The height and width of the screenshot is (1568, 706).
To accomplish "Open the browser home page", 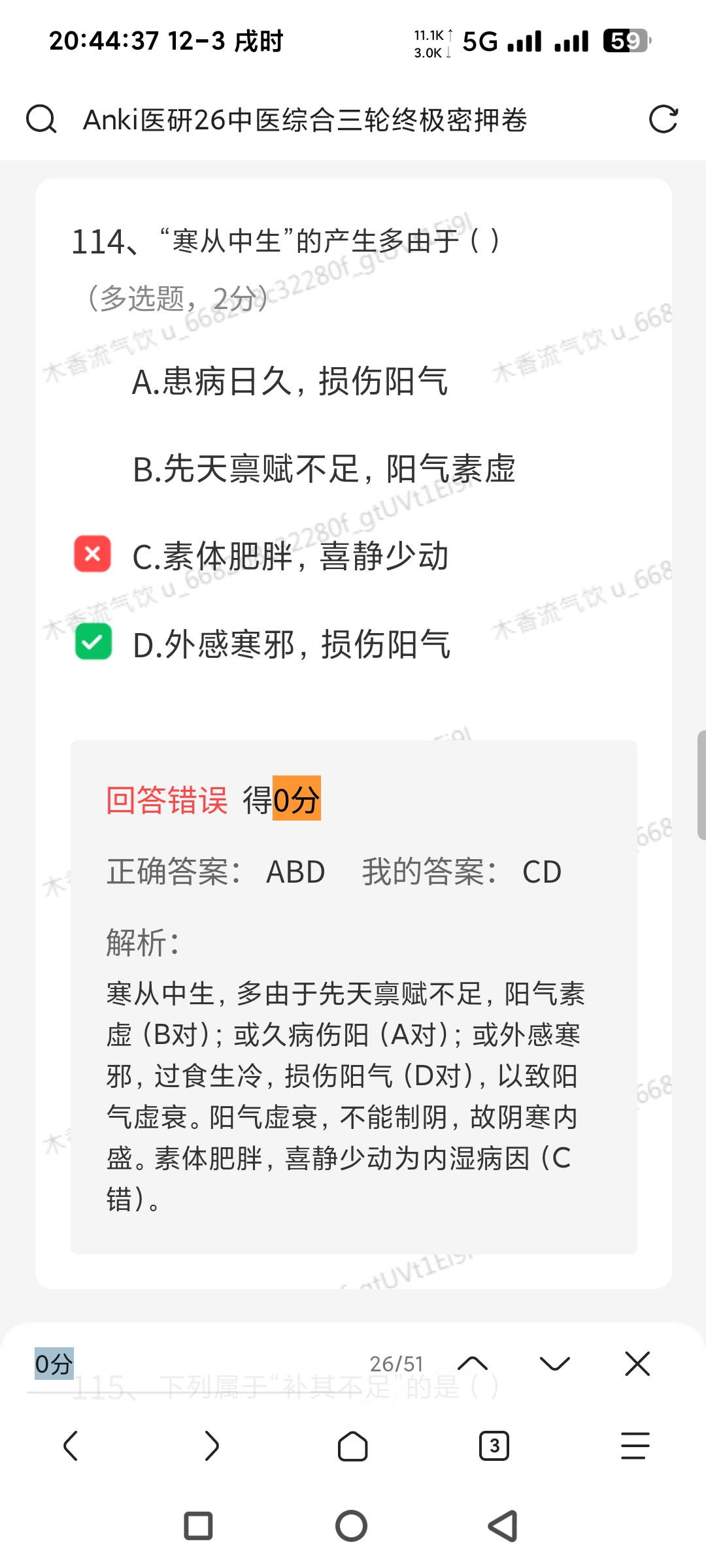I will 353,1446.
